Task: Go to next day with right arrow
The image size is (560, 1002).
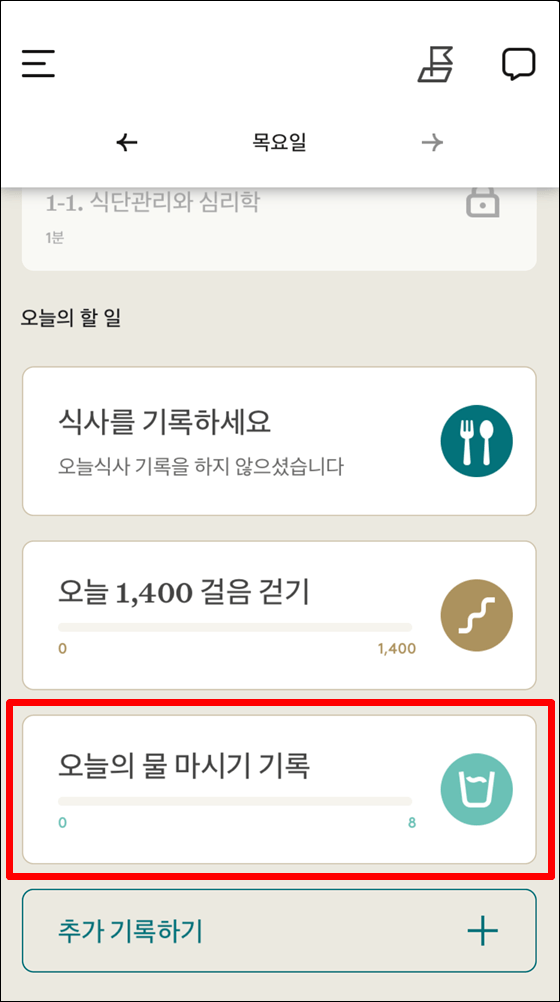Action: [x=433, y=143]
